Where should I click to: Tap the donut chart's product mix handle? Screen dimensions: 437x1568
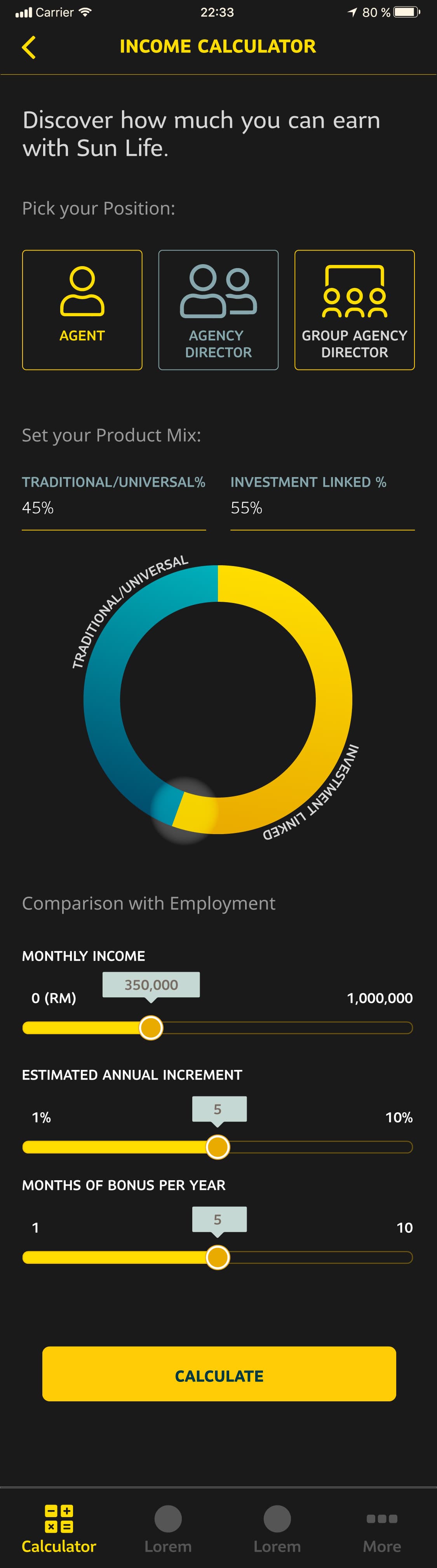pos(184,810)
